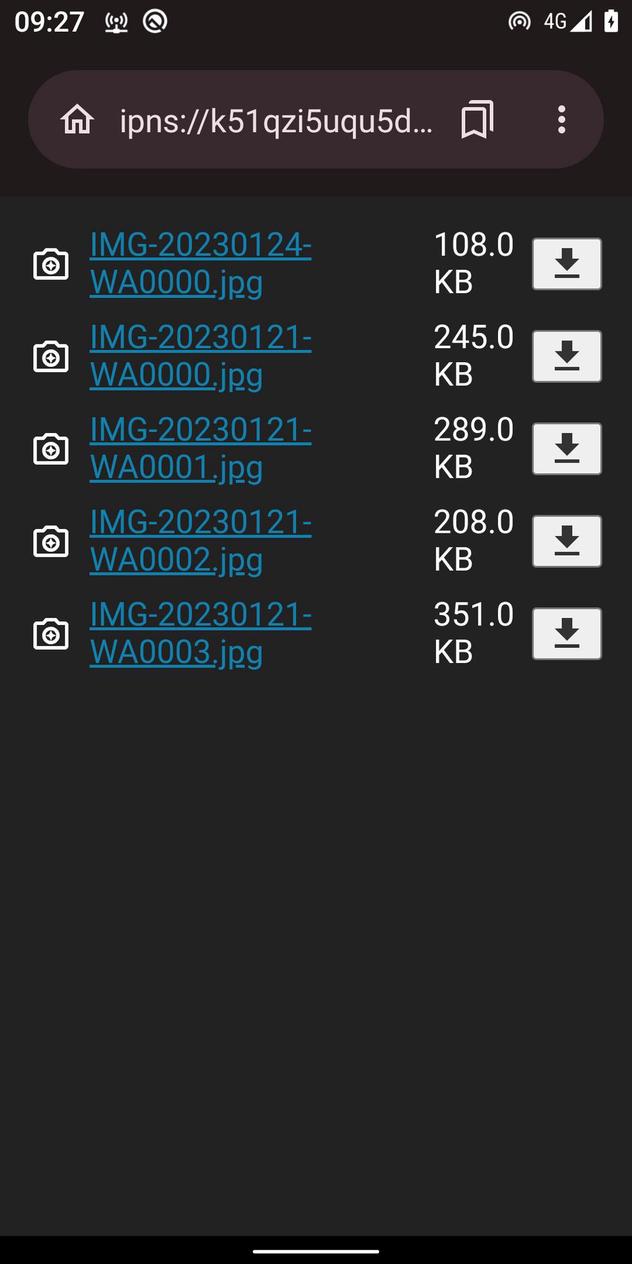
Task: Download IMG-20230121-WA0001.jpg (289.0 KB)
Action: click(566, 448)
